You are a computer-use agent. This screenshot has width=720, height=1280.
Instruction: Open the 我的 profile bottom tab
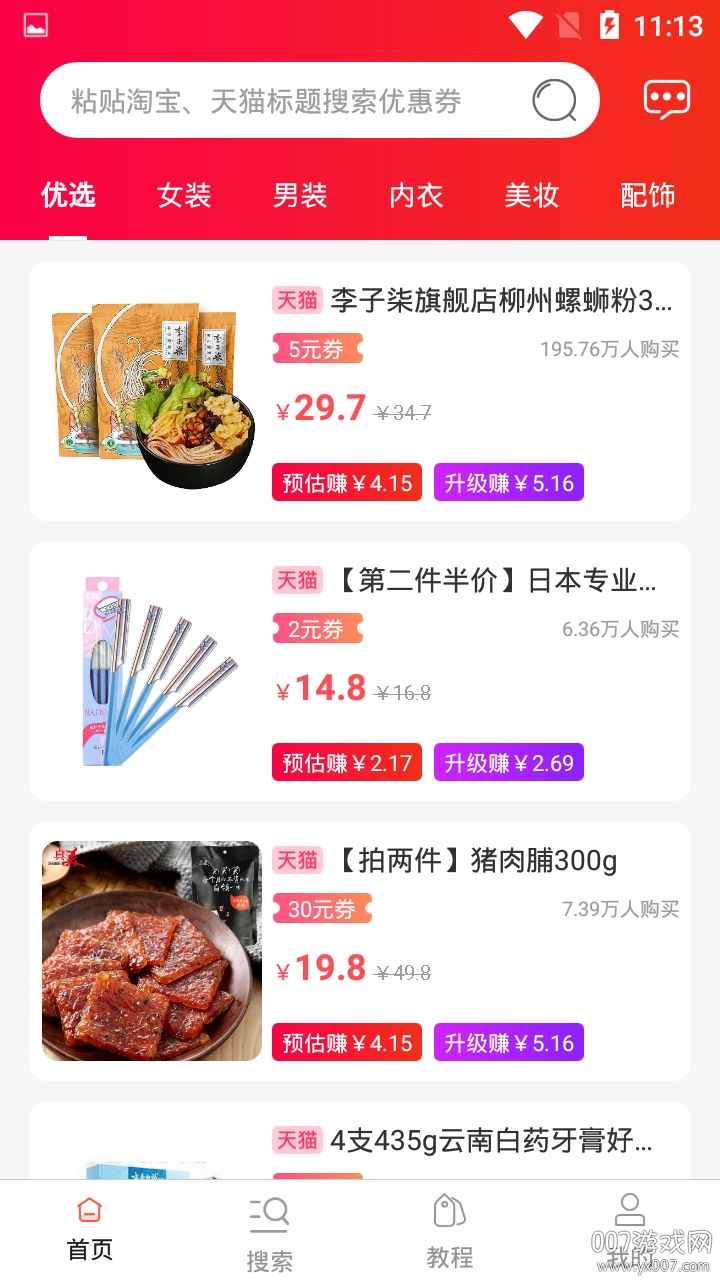630,1232
